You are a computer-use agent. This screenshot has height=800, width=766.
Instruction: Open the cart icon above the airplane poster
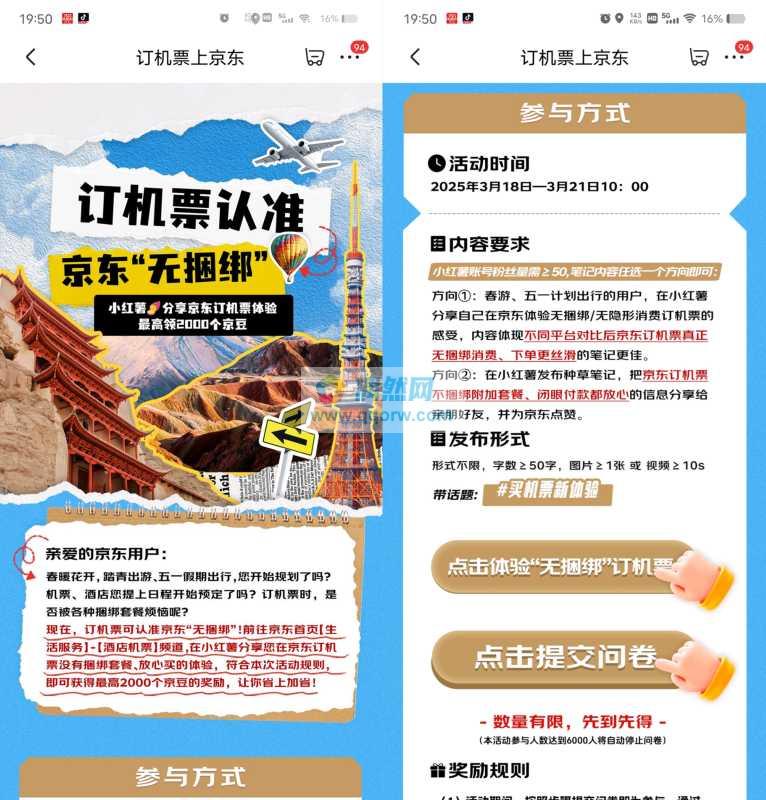coord(314,57)
